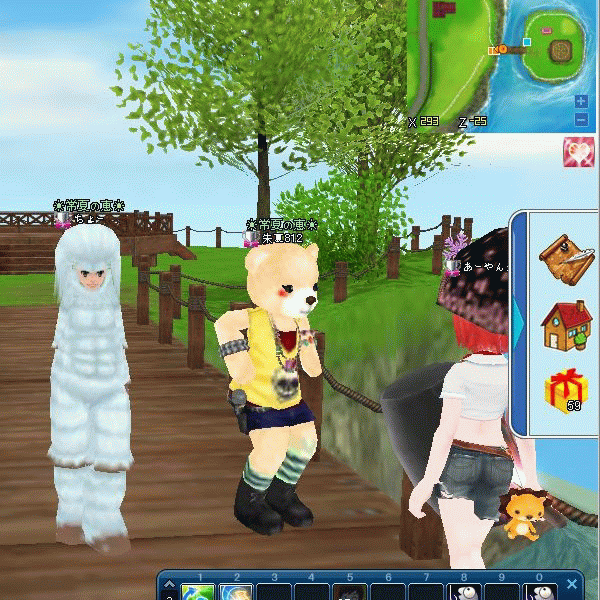Zoom in the minimap with plus button
The width and height of the screenshot is (600, 600).
[582, 102]
